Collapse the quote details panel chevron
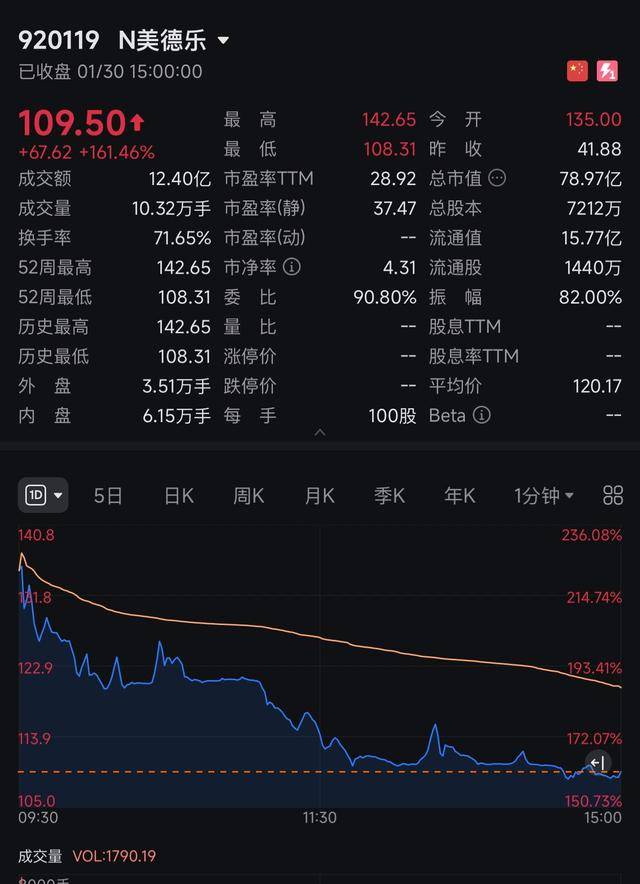The height and width of the screenshot is (884, 640). (320, 433)
